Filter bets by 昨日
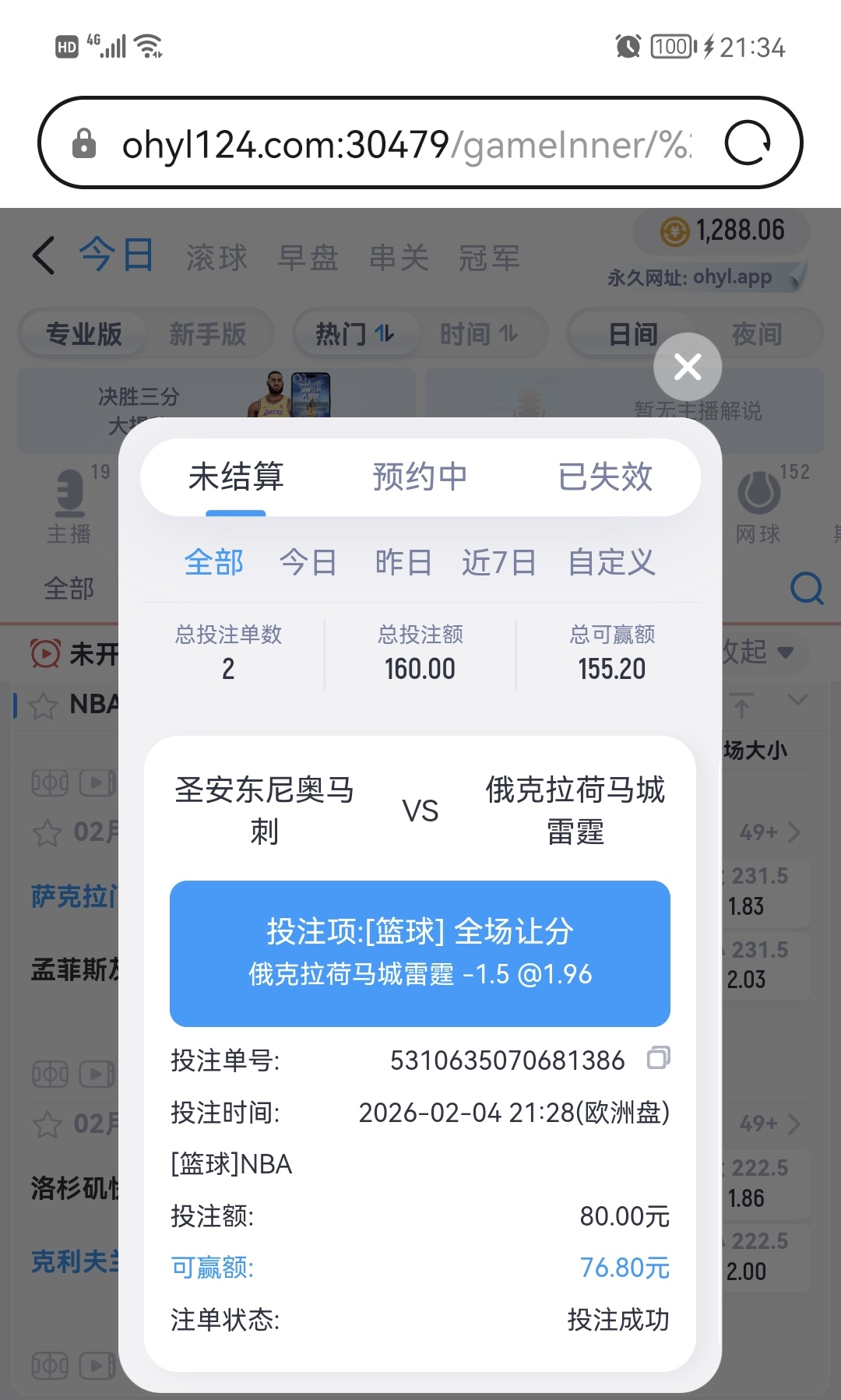 tap(403, 562)
